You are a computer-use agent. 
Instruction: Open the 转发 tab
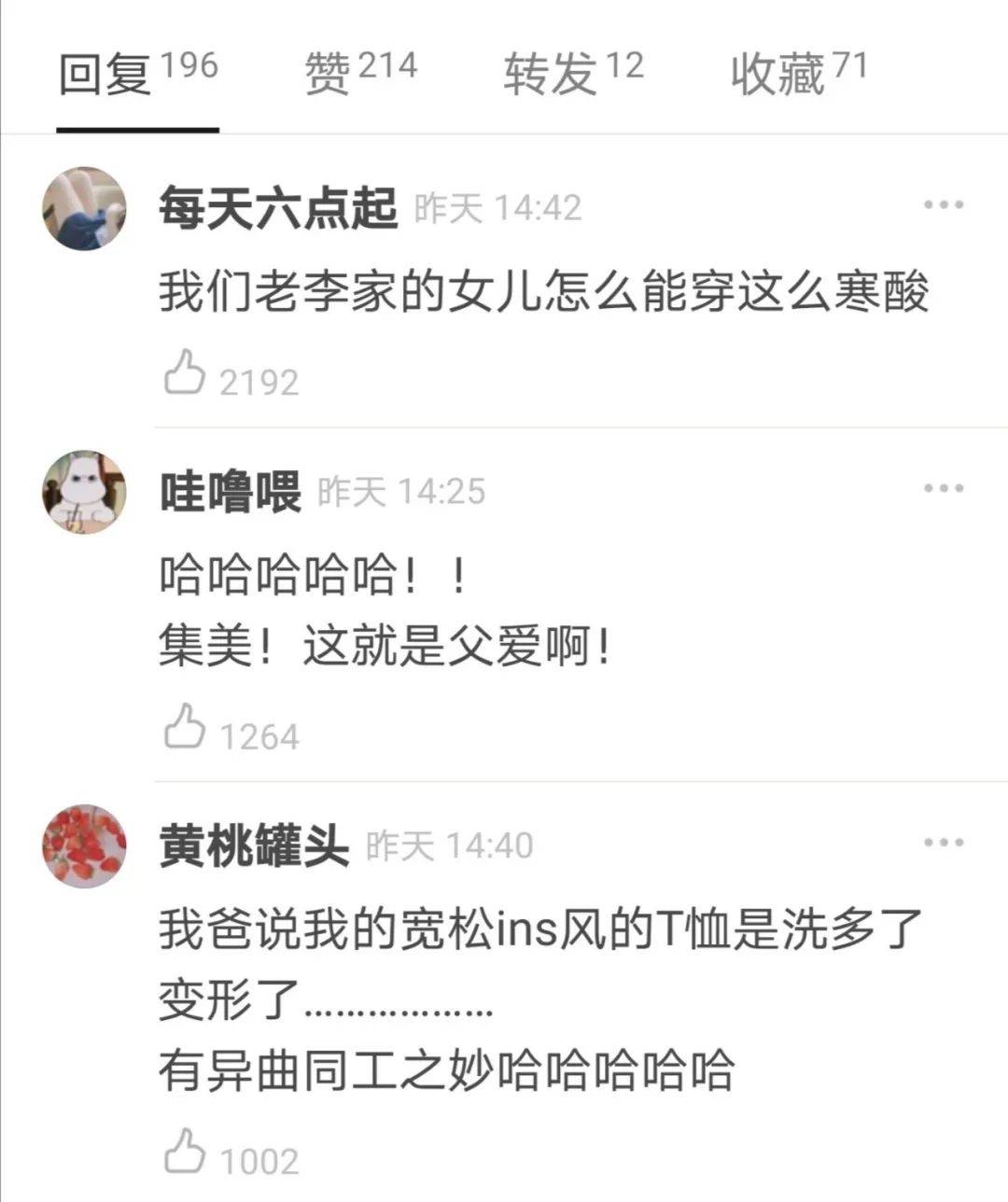tap(573, 73)
